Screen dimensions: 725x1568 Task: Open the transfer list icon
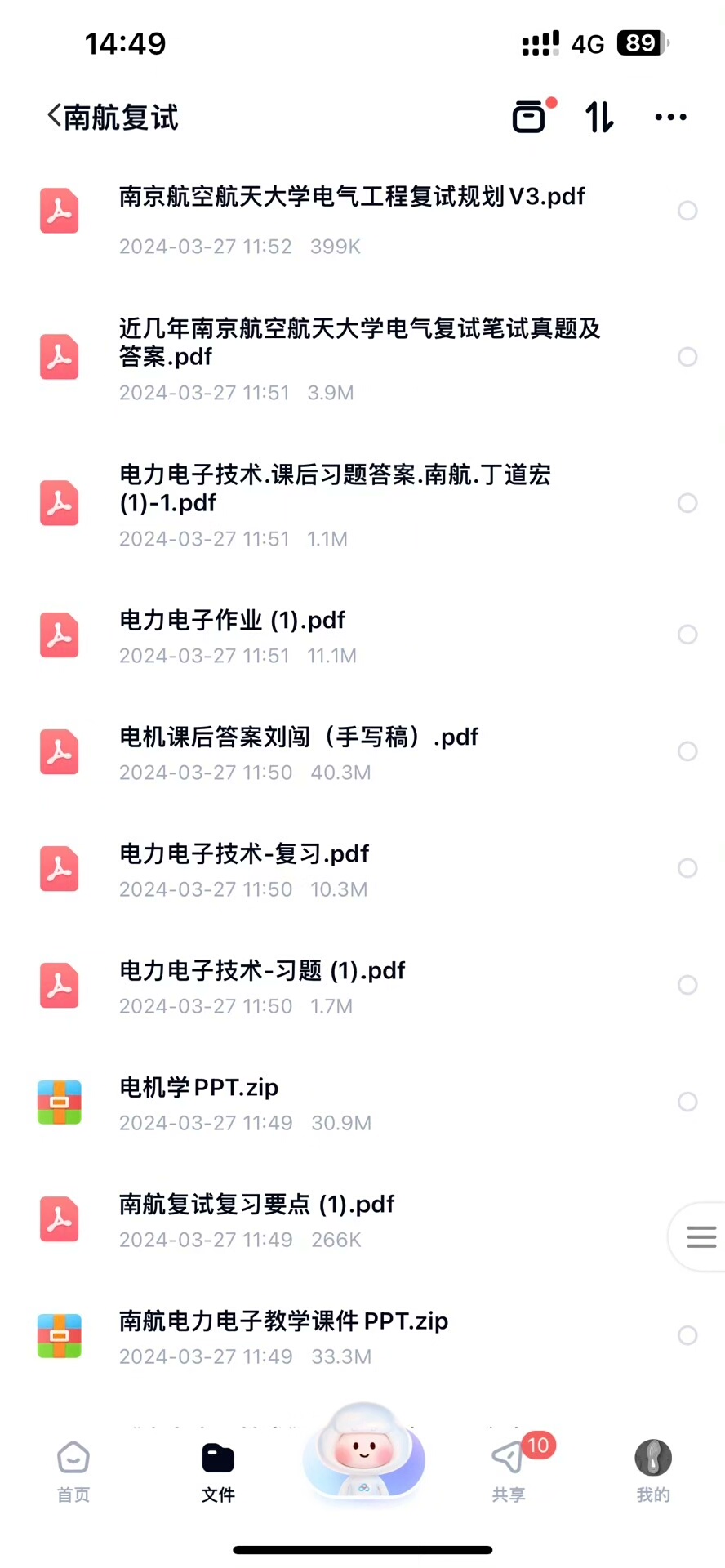pyautogui.click(x=529, y=117)
